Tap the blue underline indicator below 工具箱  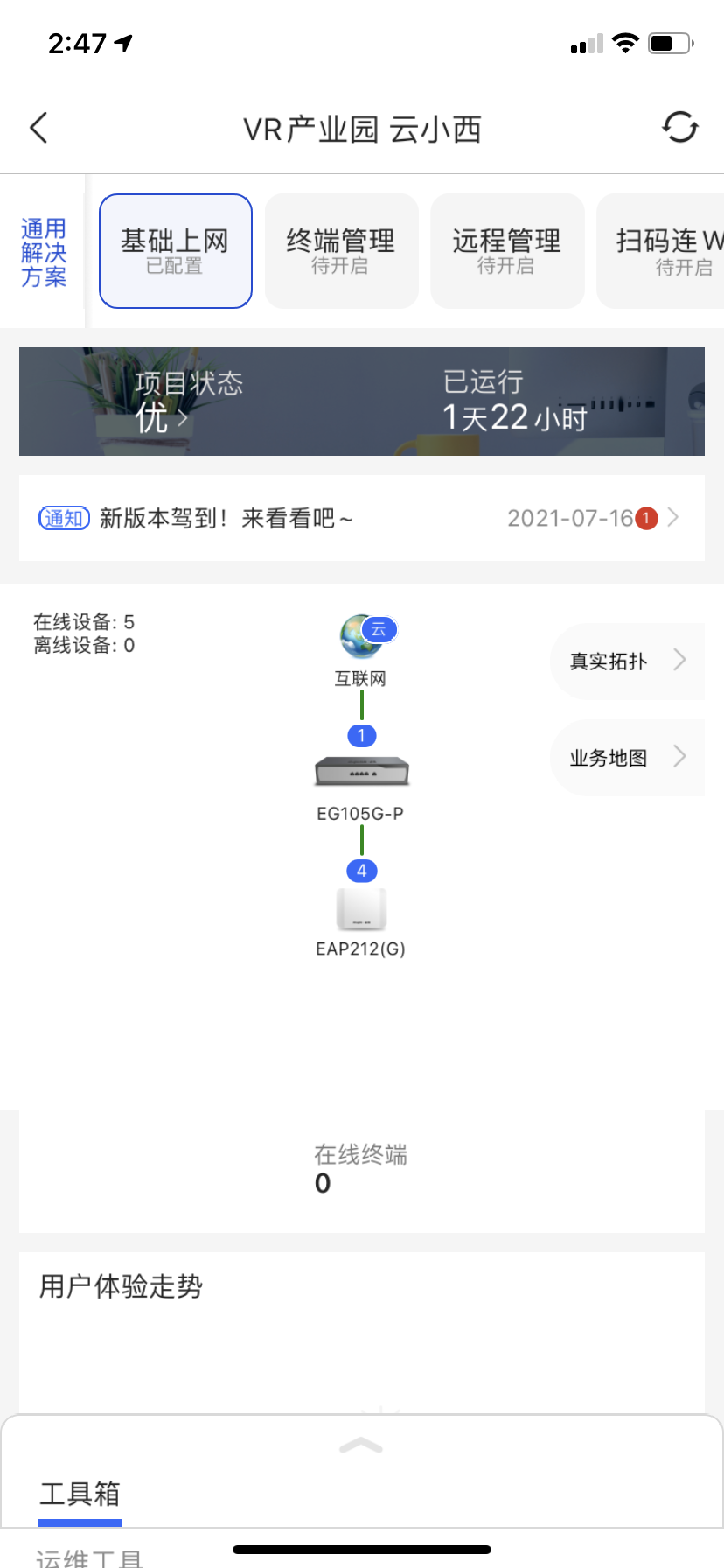(x=80, y=1522)
